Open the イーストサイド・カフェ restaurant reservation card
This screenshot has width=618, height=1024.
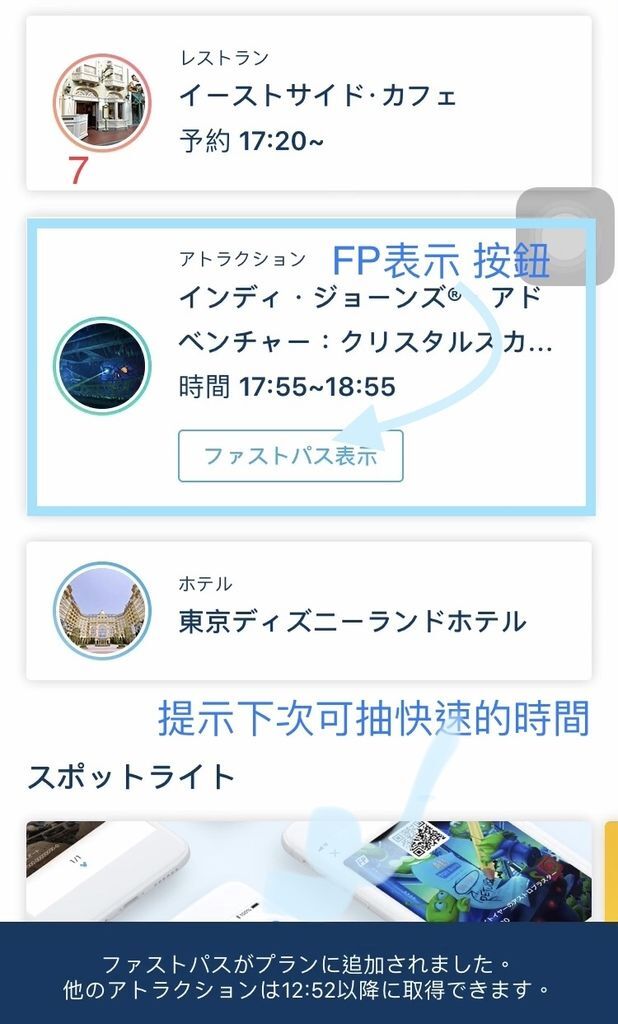point(309,103)
